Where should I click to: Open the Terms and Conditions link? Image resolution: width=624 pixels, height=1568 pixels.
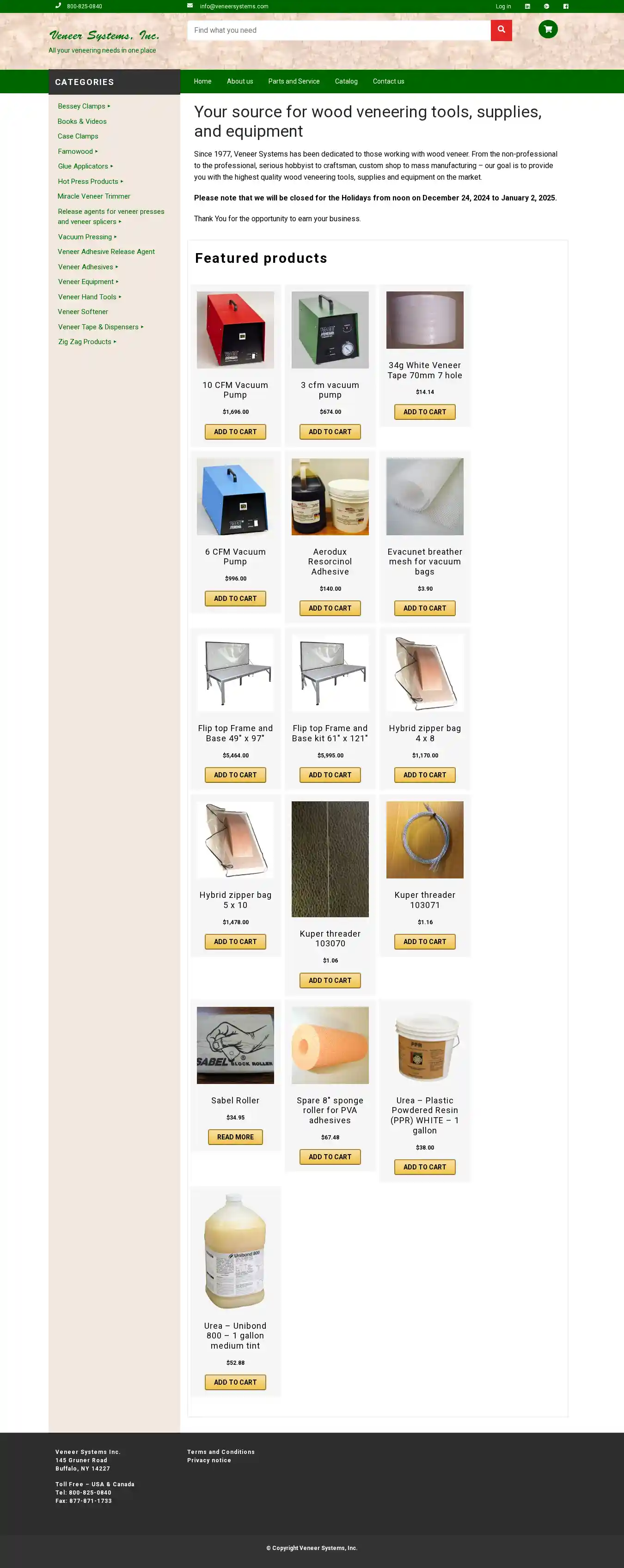tap(220, 1452)
